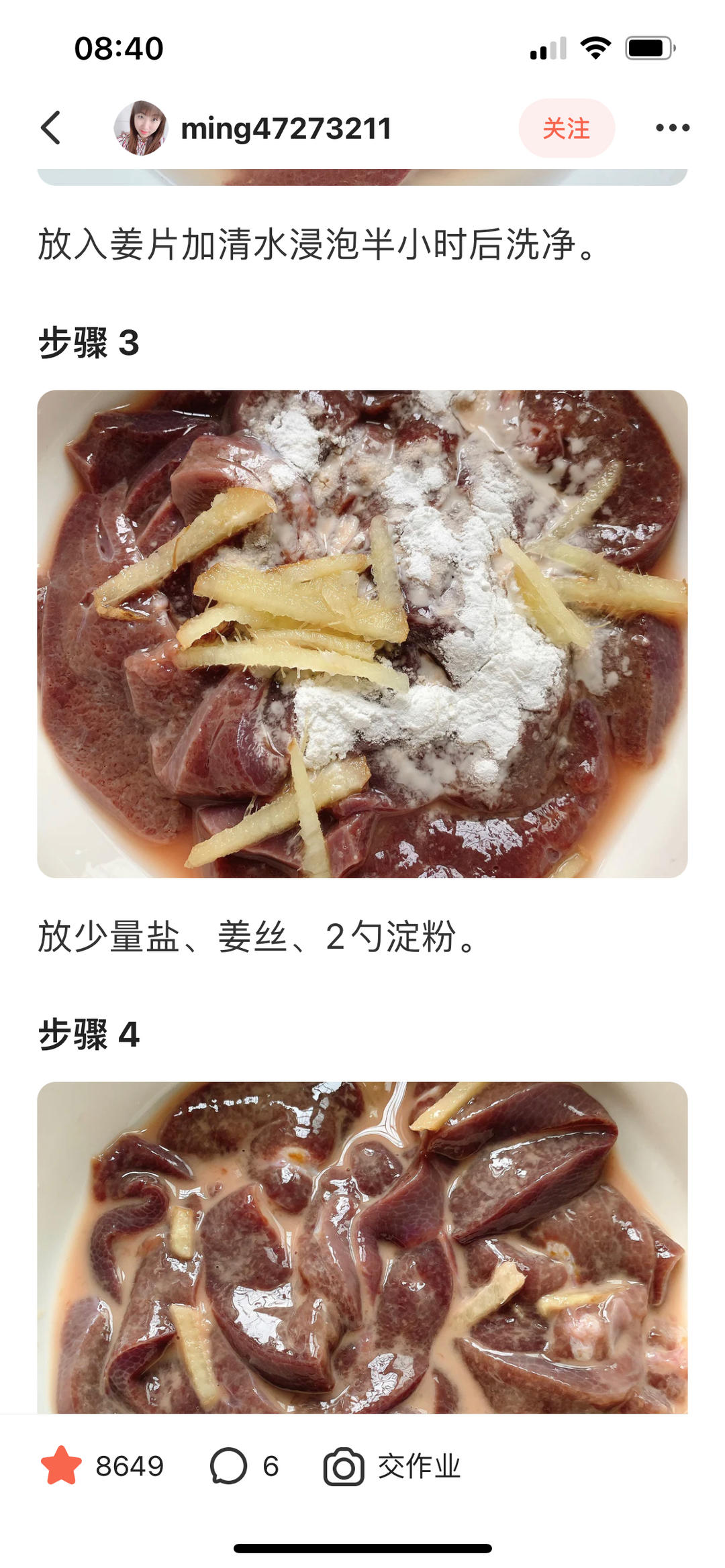Viewport: 725px width, 1568px height.
Task: Open the three-dot overflow menu
Action: tap(672, 127)
